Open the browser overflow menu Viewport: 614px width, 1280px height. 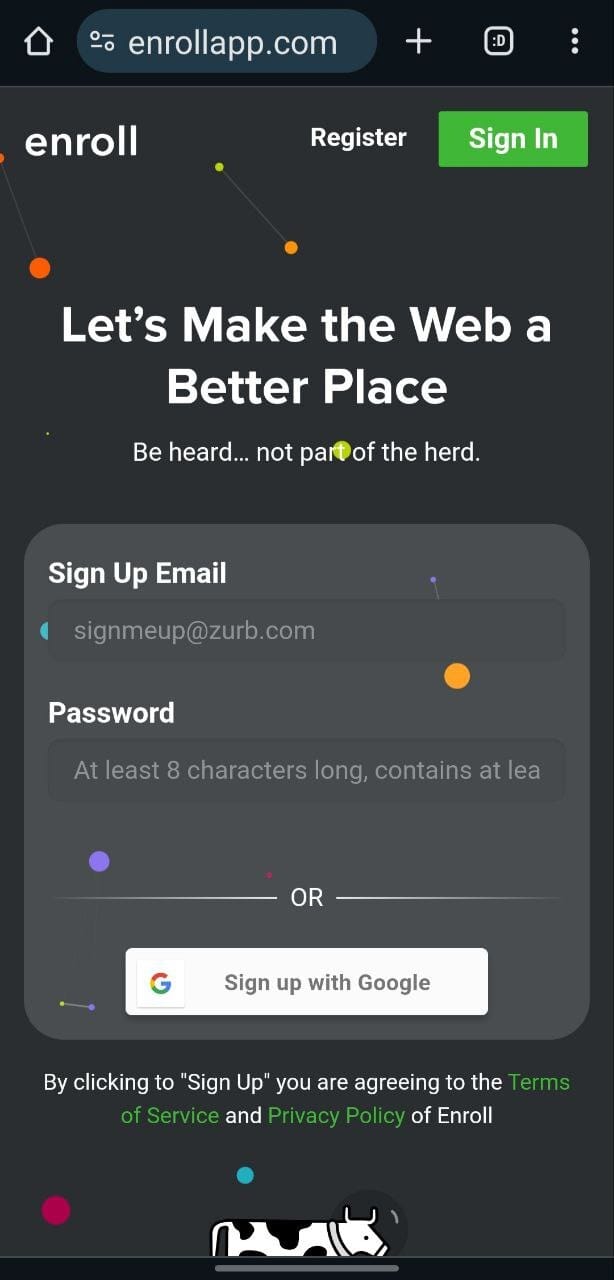(574, 41)
